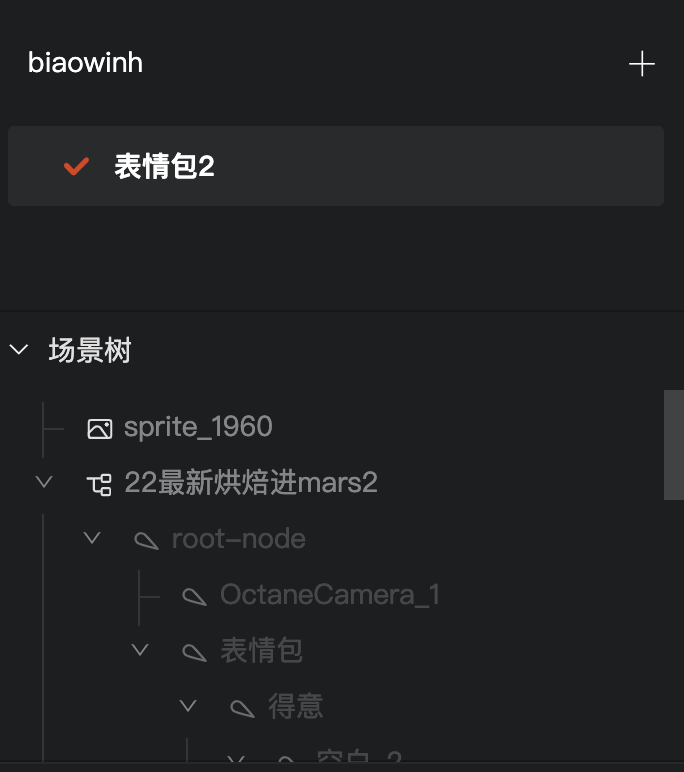
Task: Select the 得意 tree item
Action: pyautogui.click(x=295, y=708)
